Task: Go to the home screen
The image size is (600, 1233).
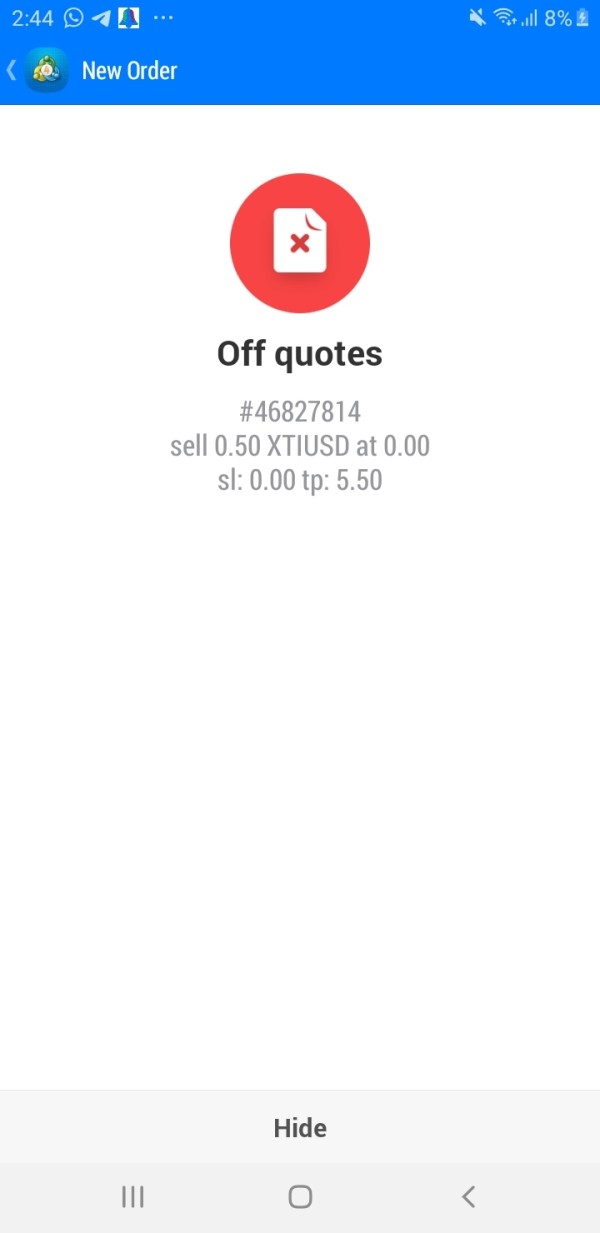Action: (x=300, y=1196)
